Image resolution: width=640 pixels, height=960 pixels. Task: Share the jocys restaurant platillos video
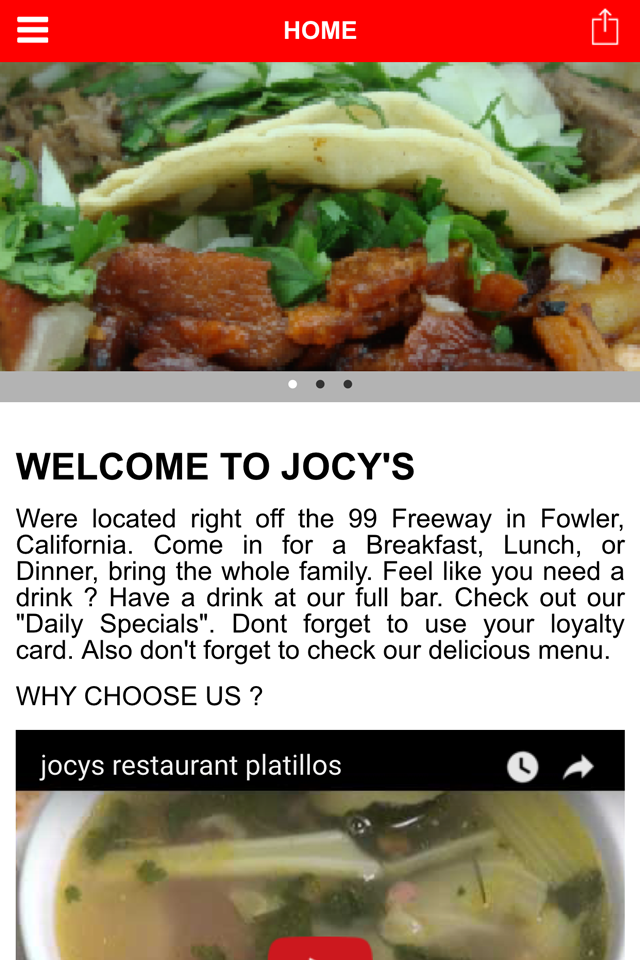[x=579, y=767]
